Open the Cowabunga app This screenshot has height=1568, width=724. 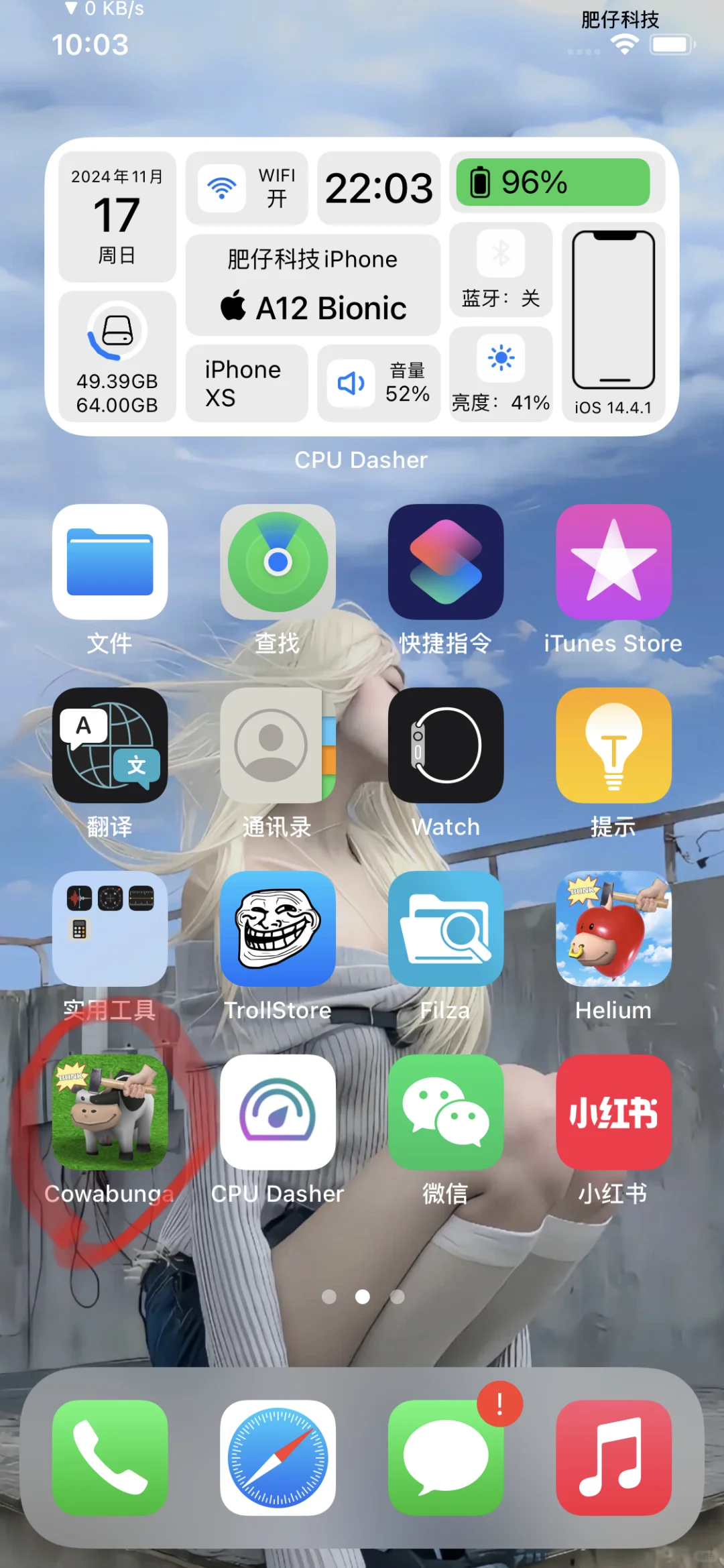coord(110,1111)
